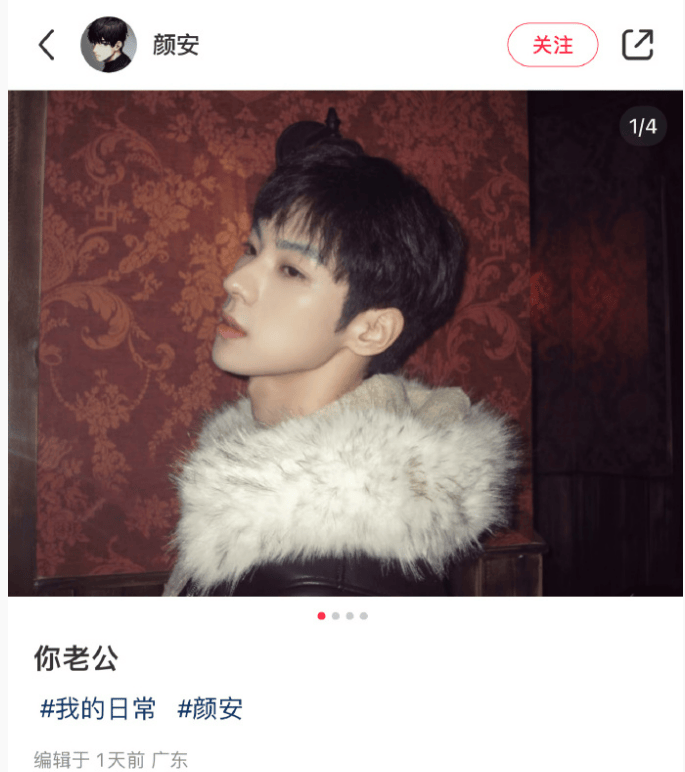Go back using the top-left arrow

point(46,45)
